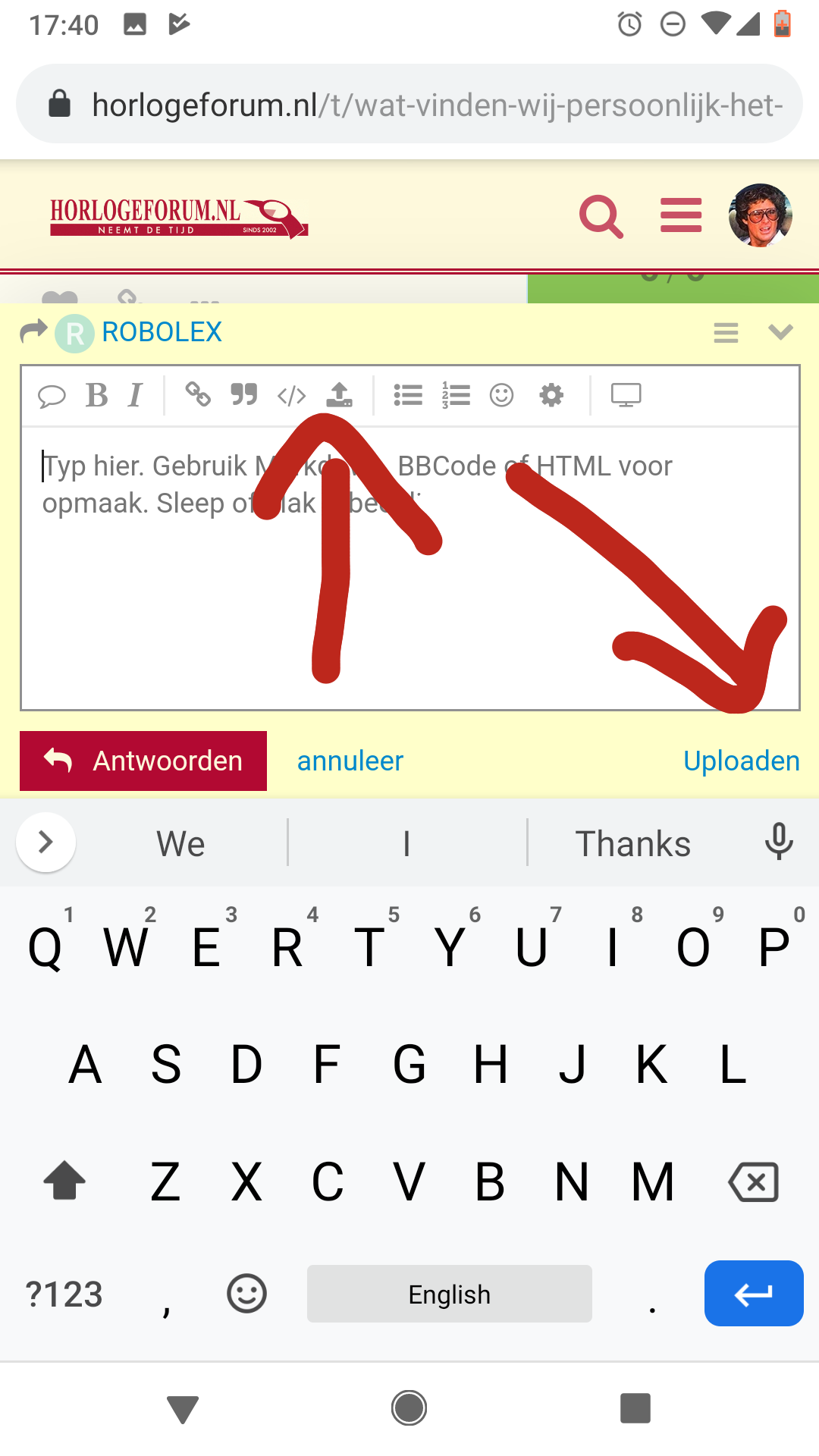Add a numbered list
819x1456 pixels.
[x=456, y=395]
